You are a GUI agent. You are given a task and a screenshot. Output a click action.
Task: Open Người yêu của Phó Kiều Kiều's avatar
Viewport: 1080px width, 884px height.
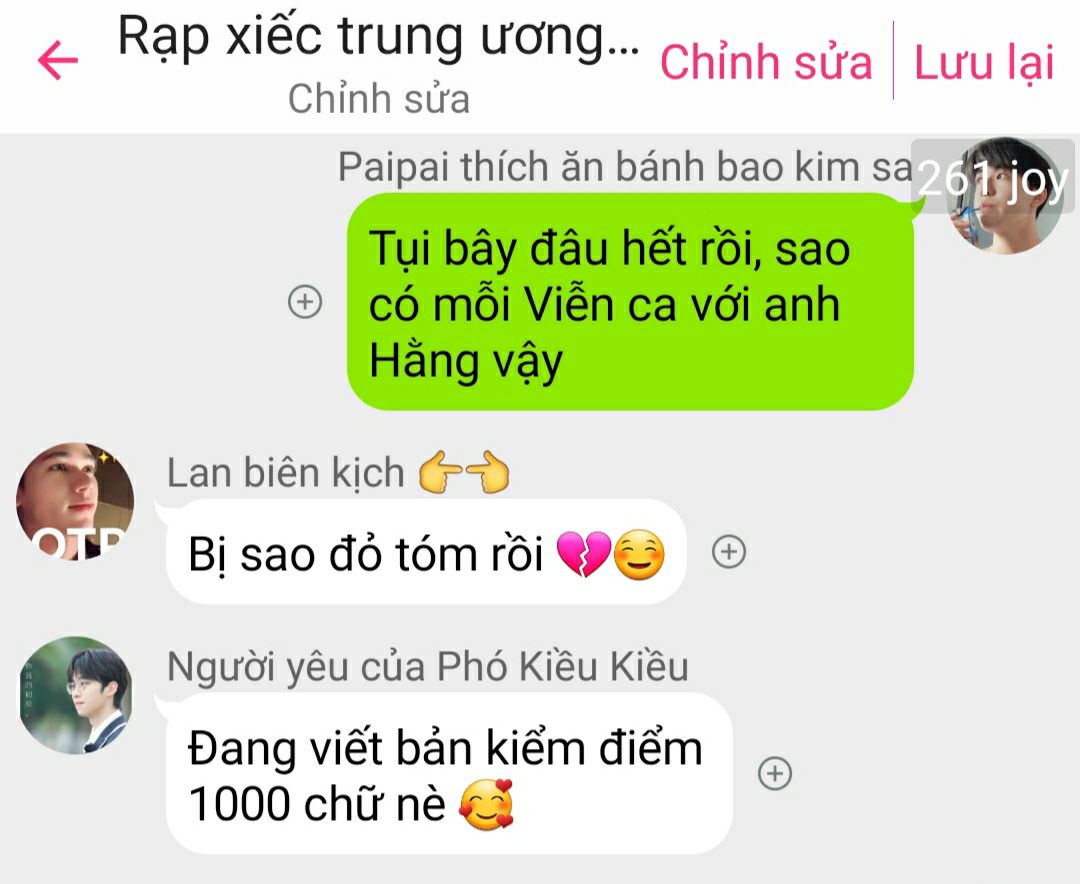click(75, 695)
